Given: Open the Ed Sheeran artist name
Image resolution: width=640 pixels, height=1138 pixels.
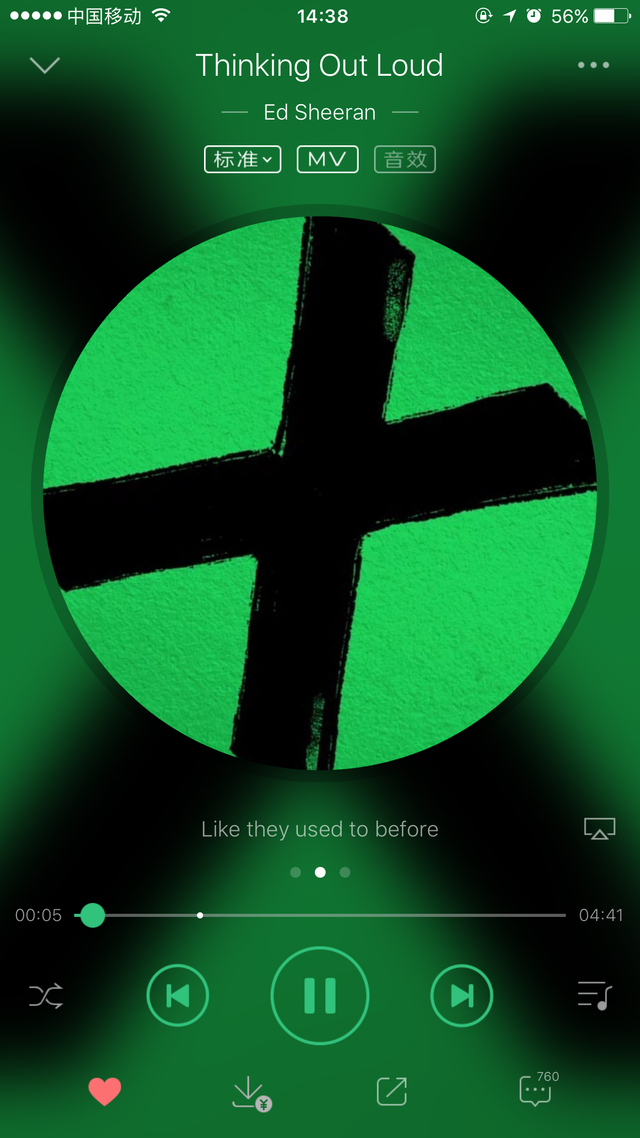Looking at the screenshot, I should tap(320, 112).
